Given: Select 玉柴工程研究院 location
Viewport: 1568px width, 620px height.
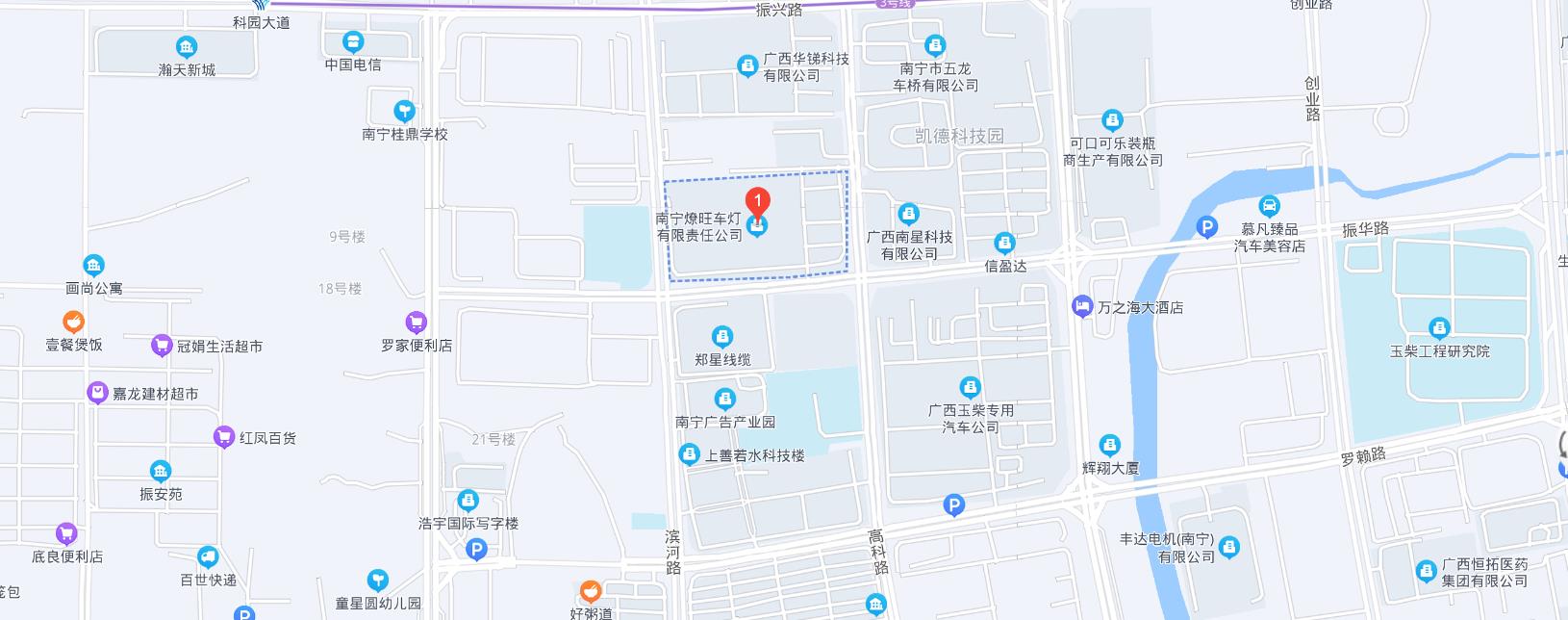Looking at the screenshot, I should [x=1439, y=328].
